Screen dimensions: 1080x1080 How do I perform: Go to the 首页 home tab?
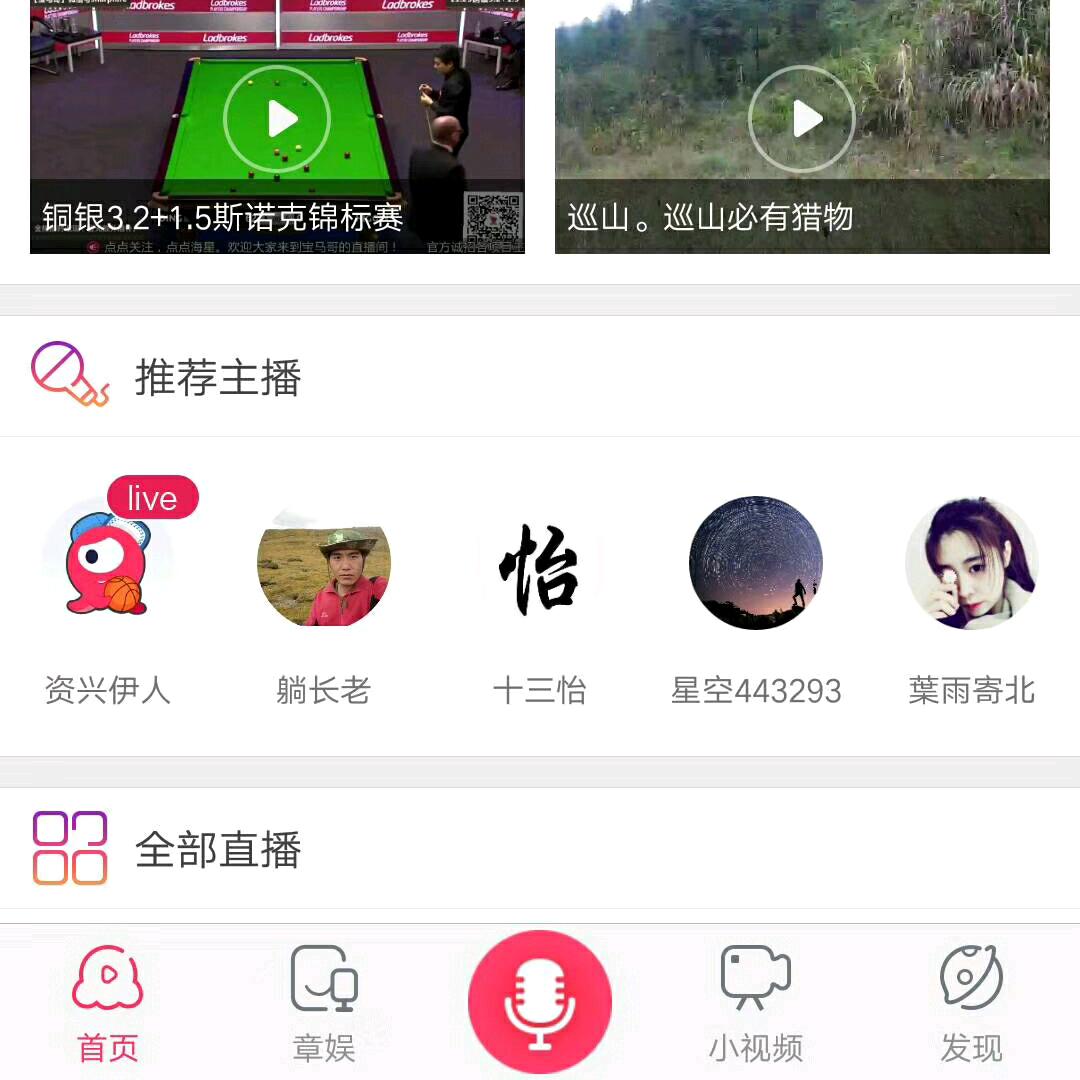click(x=108, y=1003)
